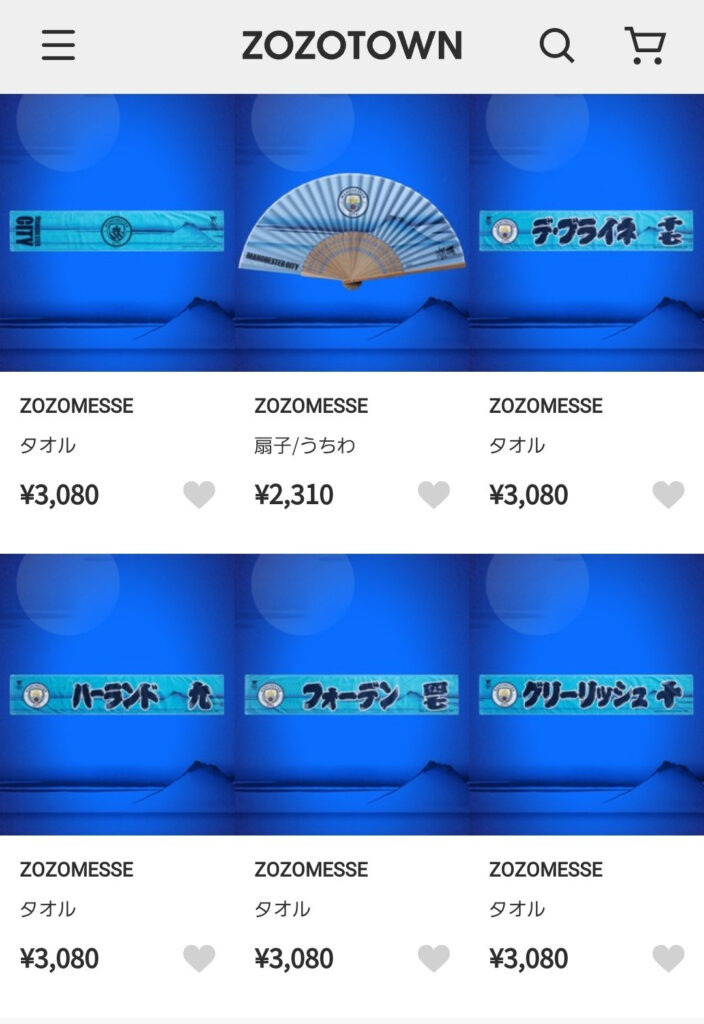This screenshot has width=704, height=1024.
Task: Open the shopping cart
Action: (x=645, y=45)
